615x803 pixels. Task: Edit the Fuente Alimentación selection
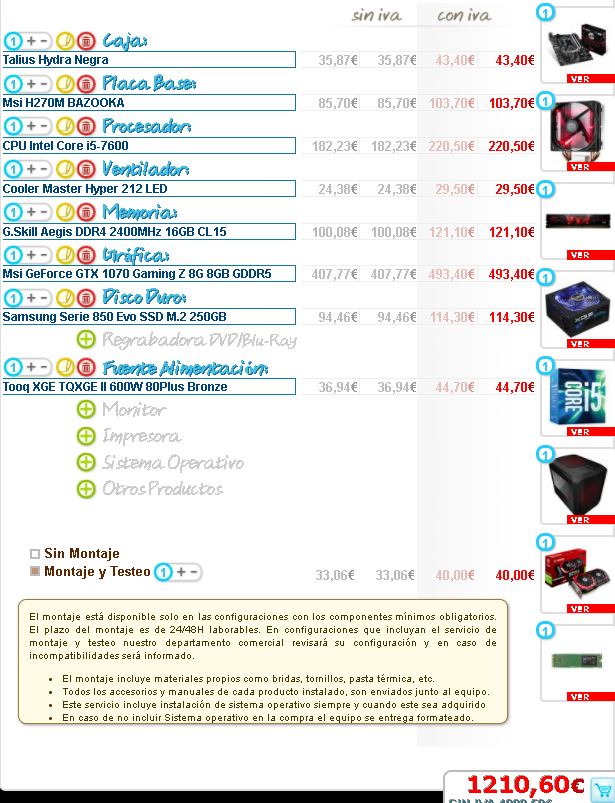click(x=65, y=368)
